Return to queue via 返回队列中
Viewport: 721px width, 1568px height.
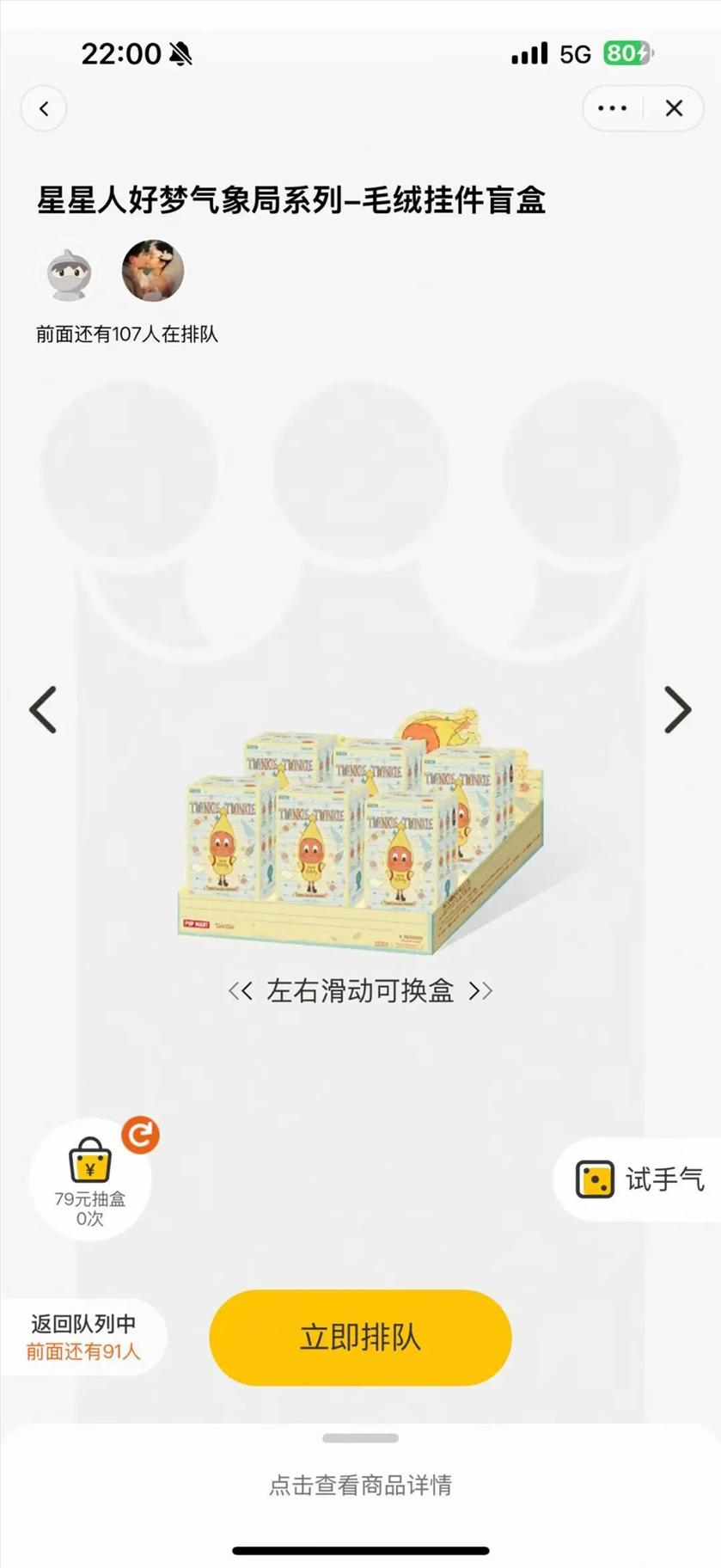pyautogui.click(x=82, y=1338)
